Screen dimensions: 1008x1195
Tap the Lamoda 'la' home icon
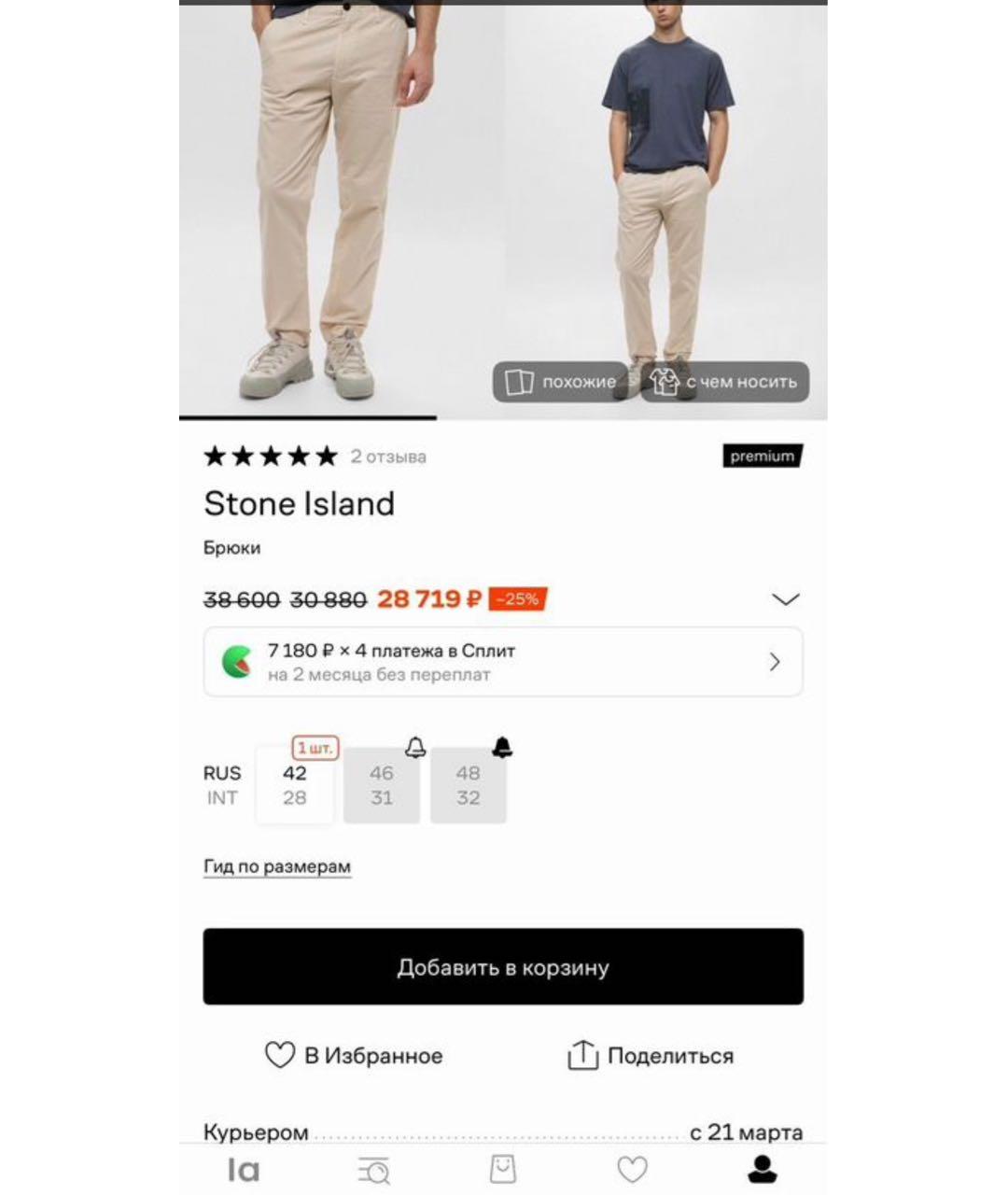(x=242, y=1169)
